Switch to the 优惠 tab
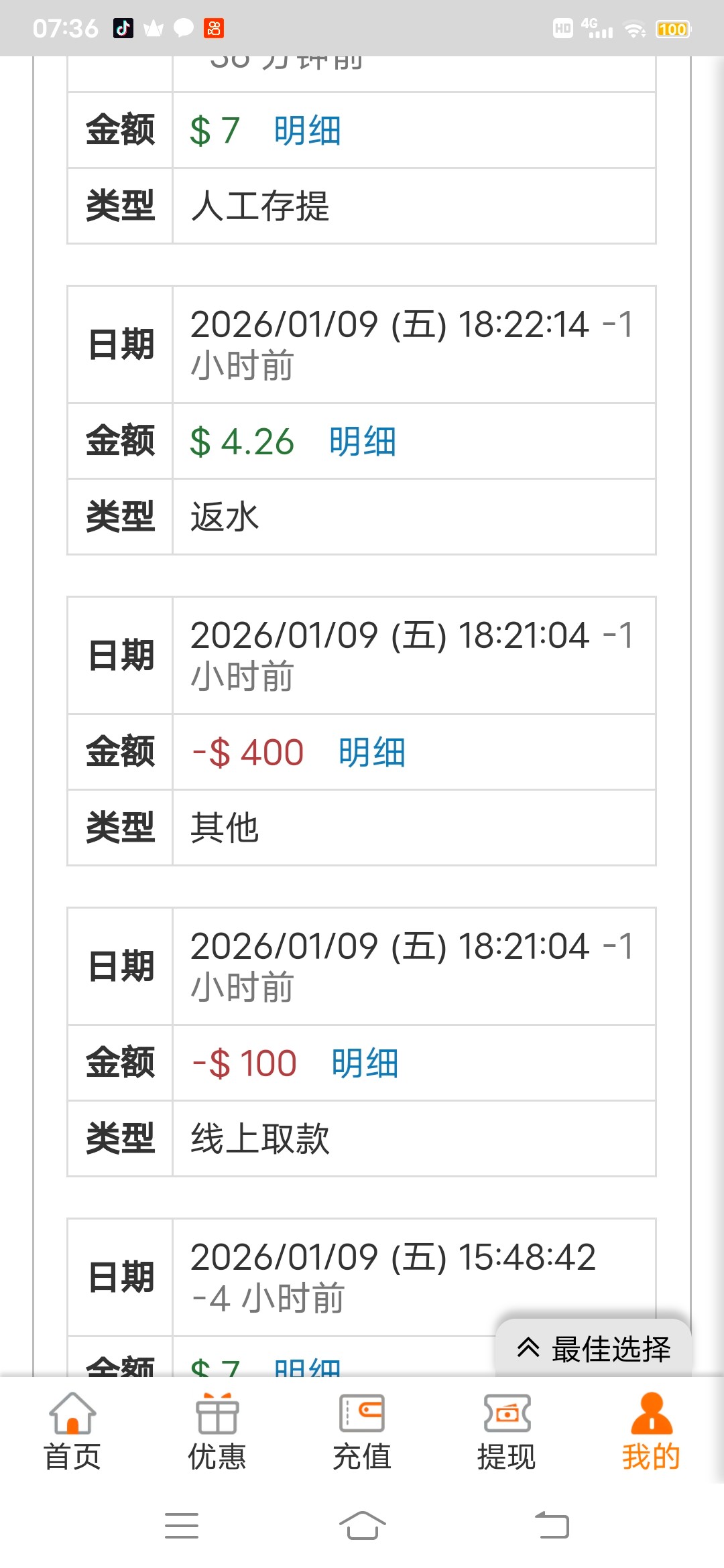 tap(217, 1430)
